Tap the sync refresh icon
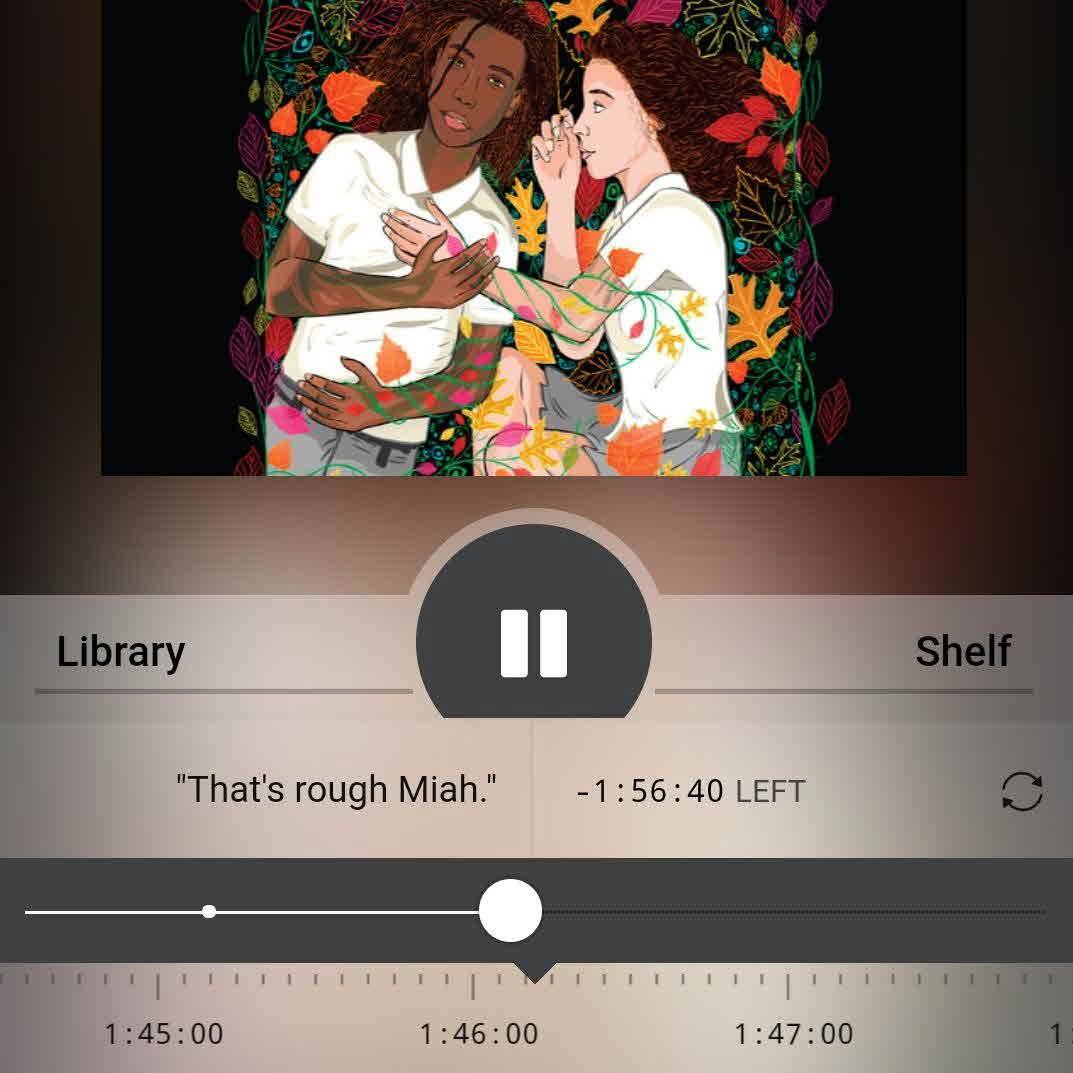 pyautogui.click(x=1021, y=792)
